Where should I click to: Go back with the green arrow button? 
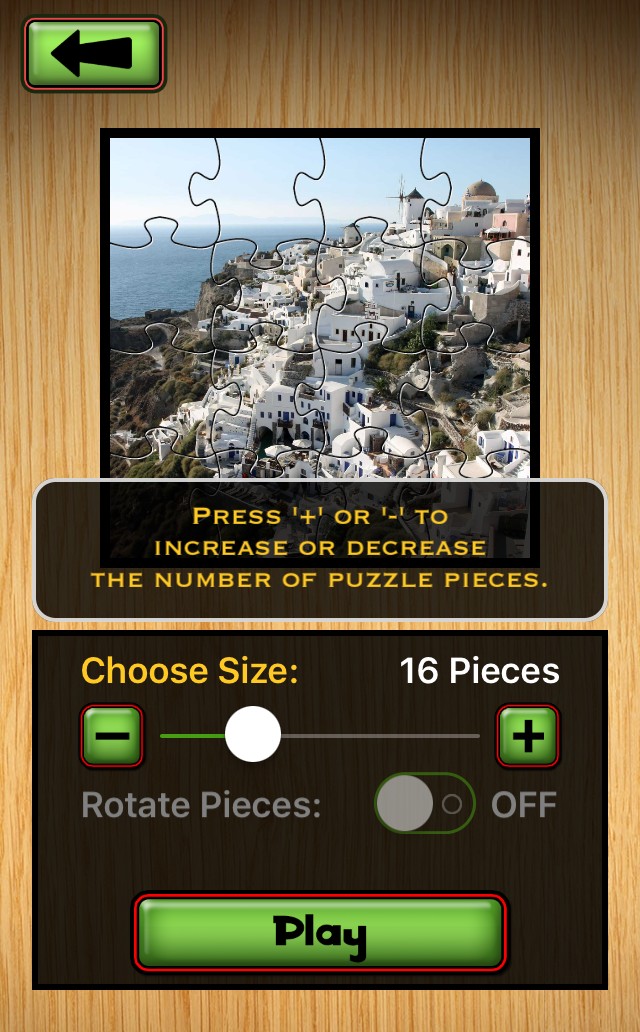click(94, 54)
